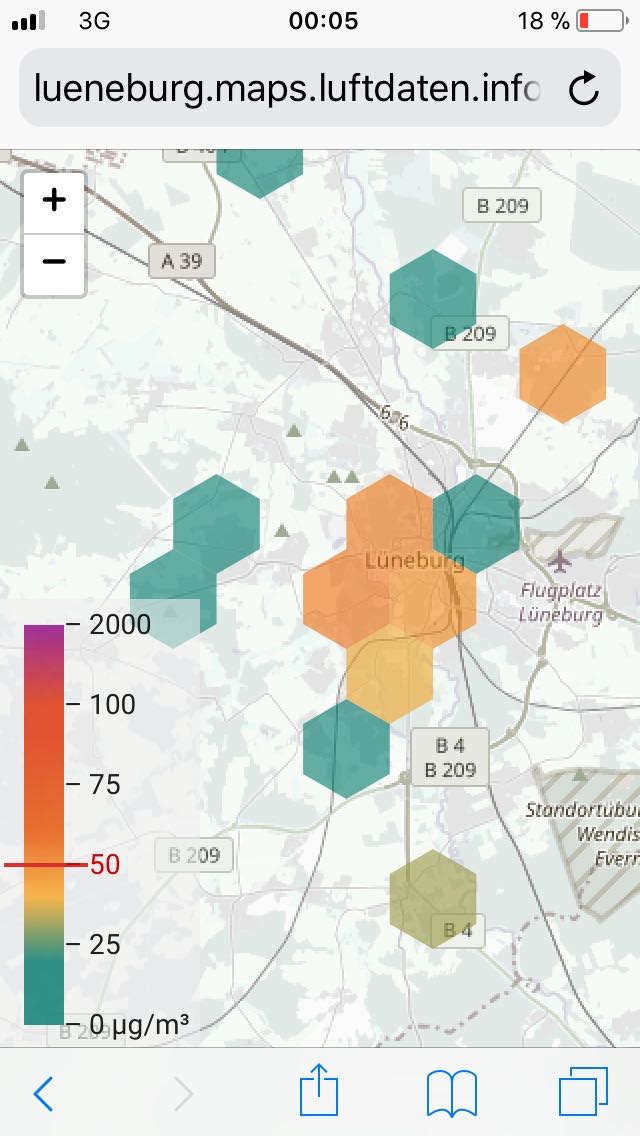Reload the luftdaten page
Viewport: 640px width, 1136px height.
[583, 89]
